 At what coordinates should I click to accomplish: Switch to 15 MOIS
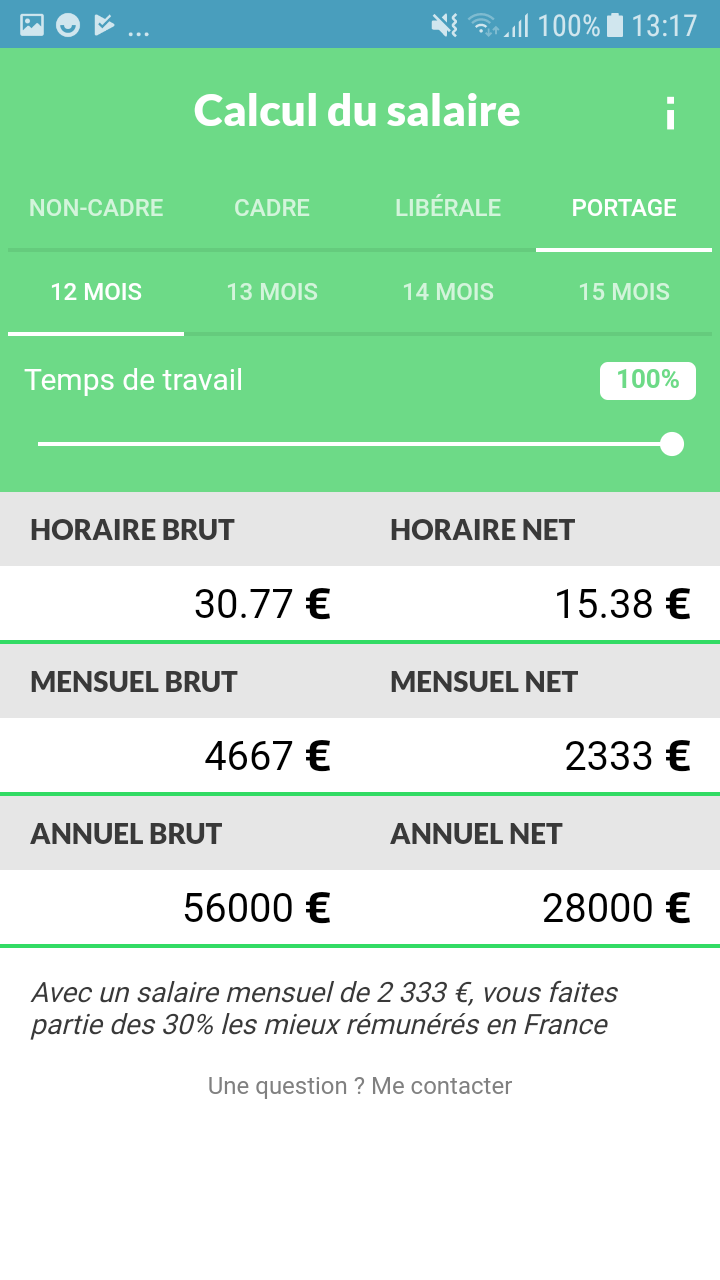pyautogui.click(x=624, y=292)
